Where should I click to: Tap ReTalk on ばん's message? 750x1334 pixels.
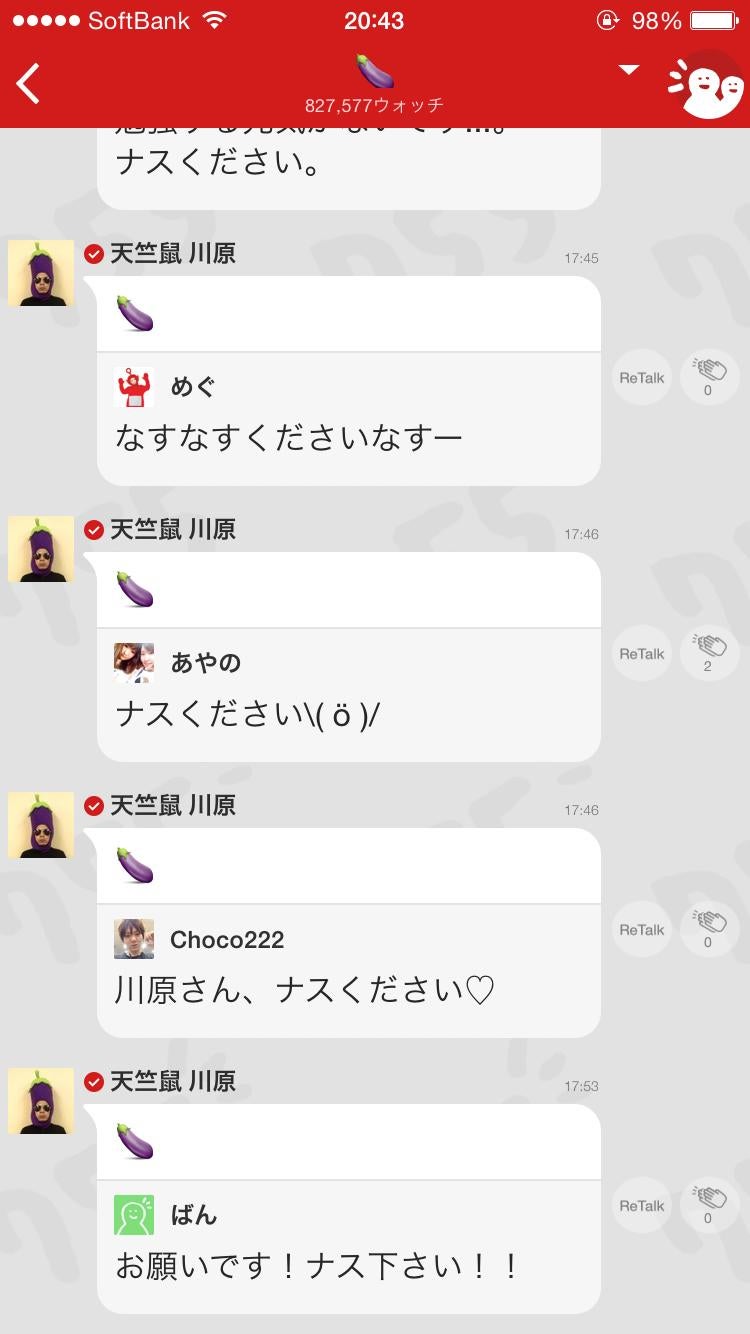tap(640, 1206)
